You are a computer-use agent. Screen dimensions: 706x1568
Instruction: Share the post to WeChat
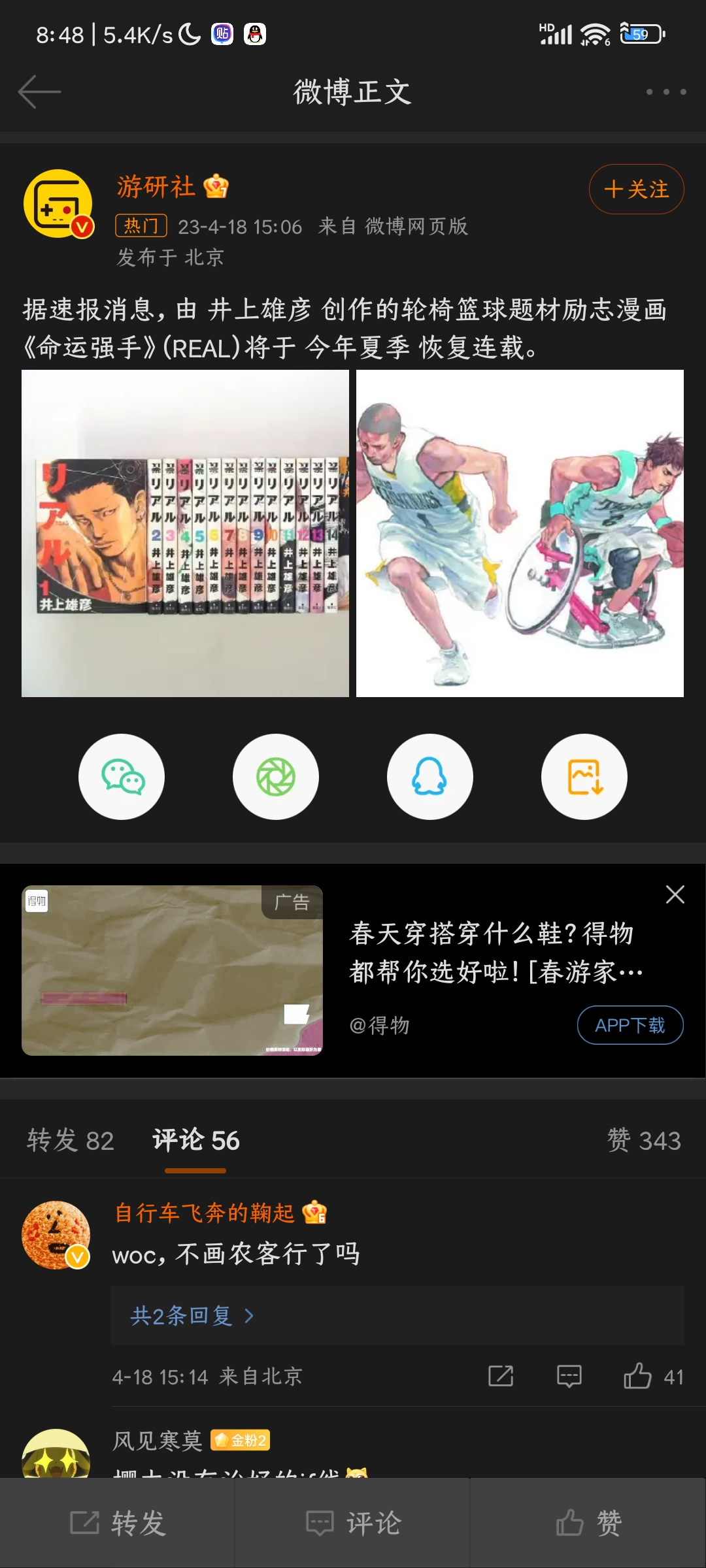point(122,777)
